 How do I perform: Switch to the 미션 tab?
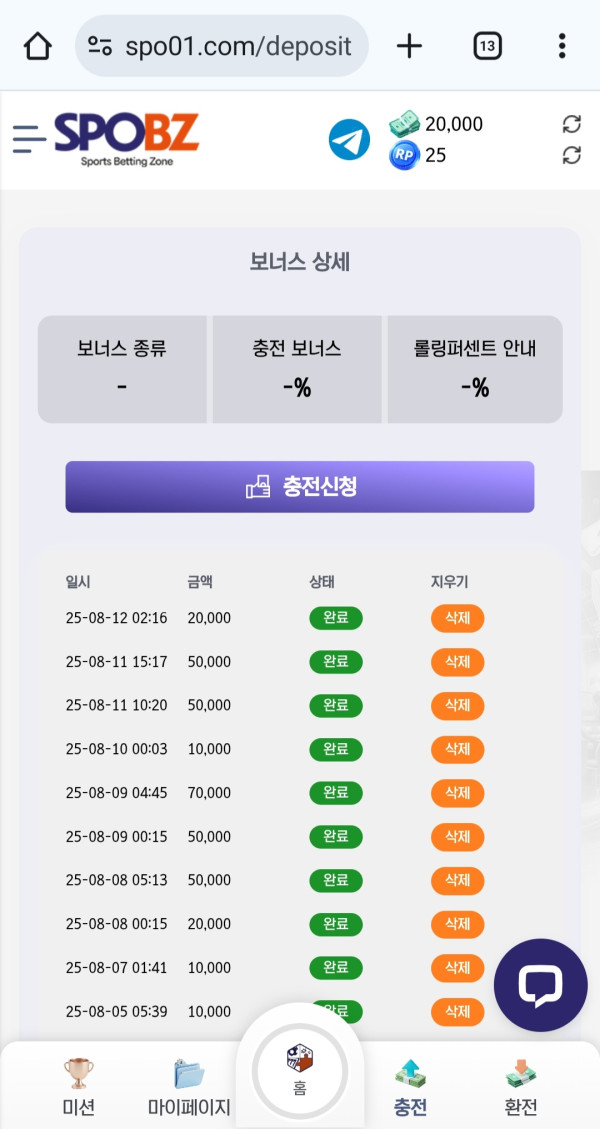click(79, 1087)
